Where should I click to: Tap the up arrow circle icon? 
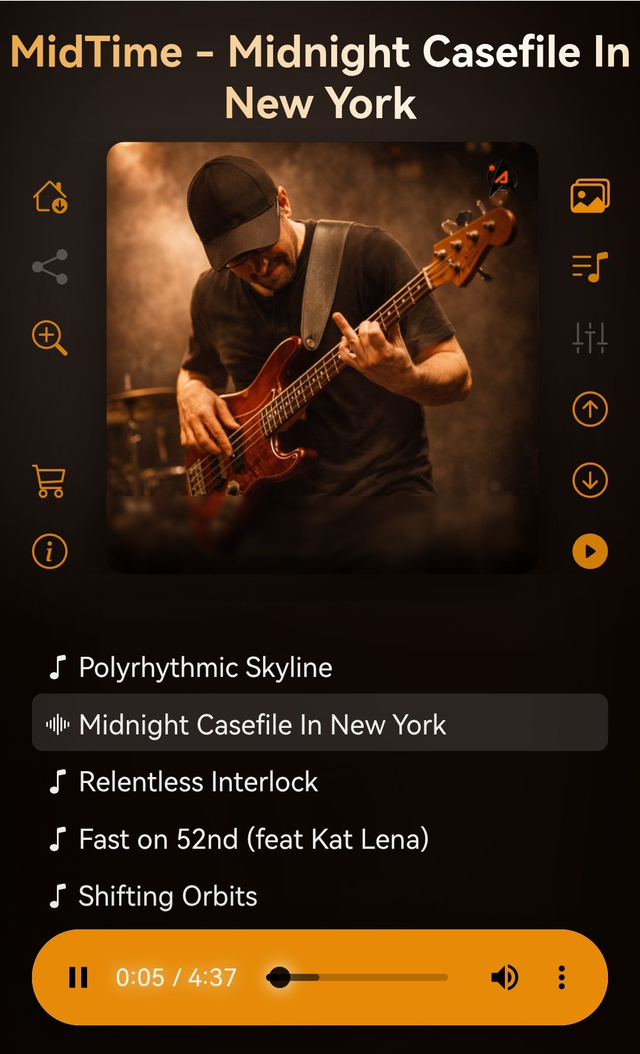coord(590,409)
